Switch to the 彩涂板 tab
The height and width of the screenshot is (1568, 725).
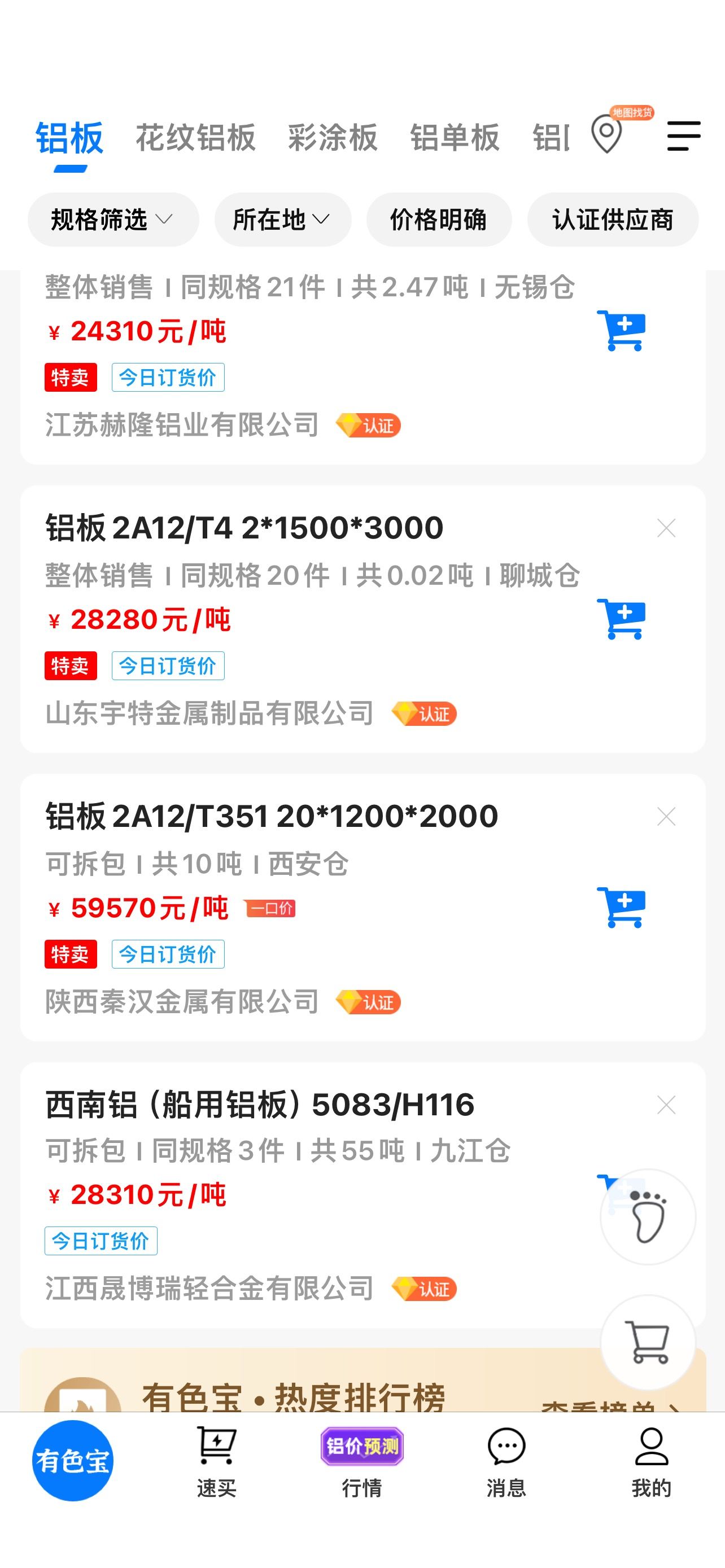(333, 138)
